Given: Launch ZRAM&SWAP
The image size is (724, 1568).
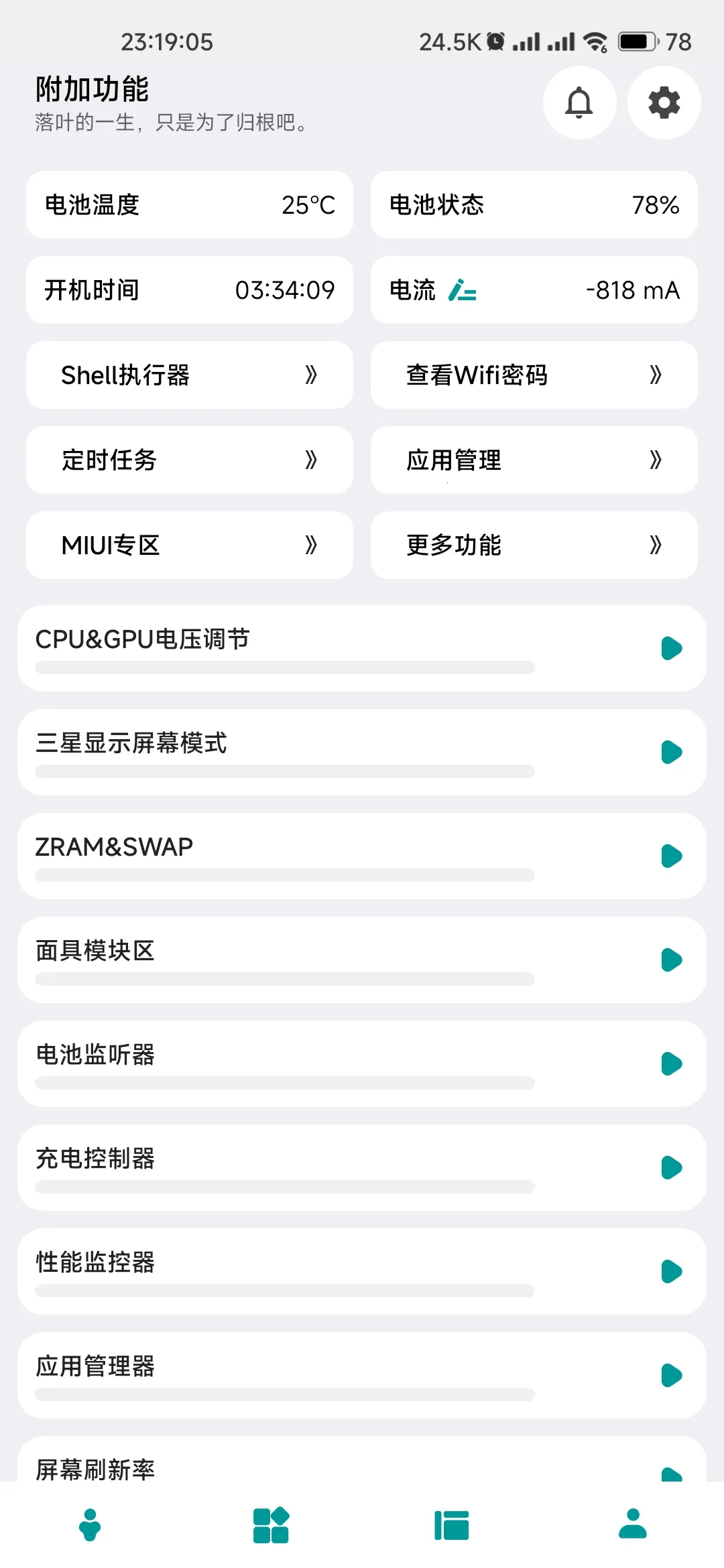Looking at the screenshot, I should click(x=671, y=856).
